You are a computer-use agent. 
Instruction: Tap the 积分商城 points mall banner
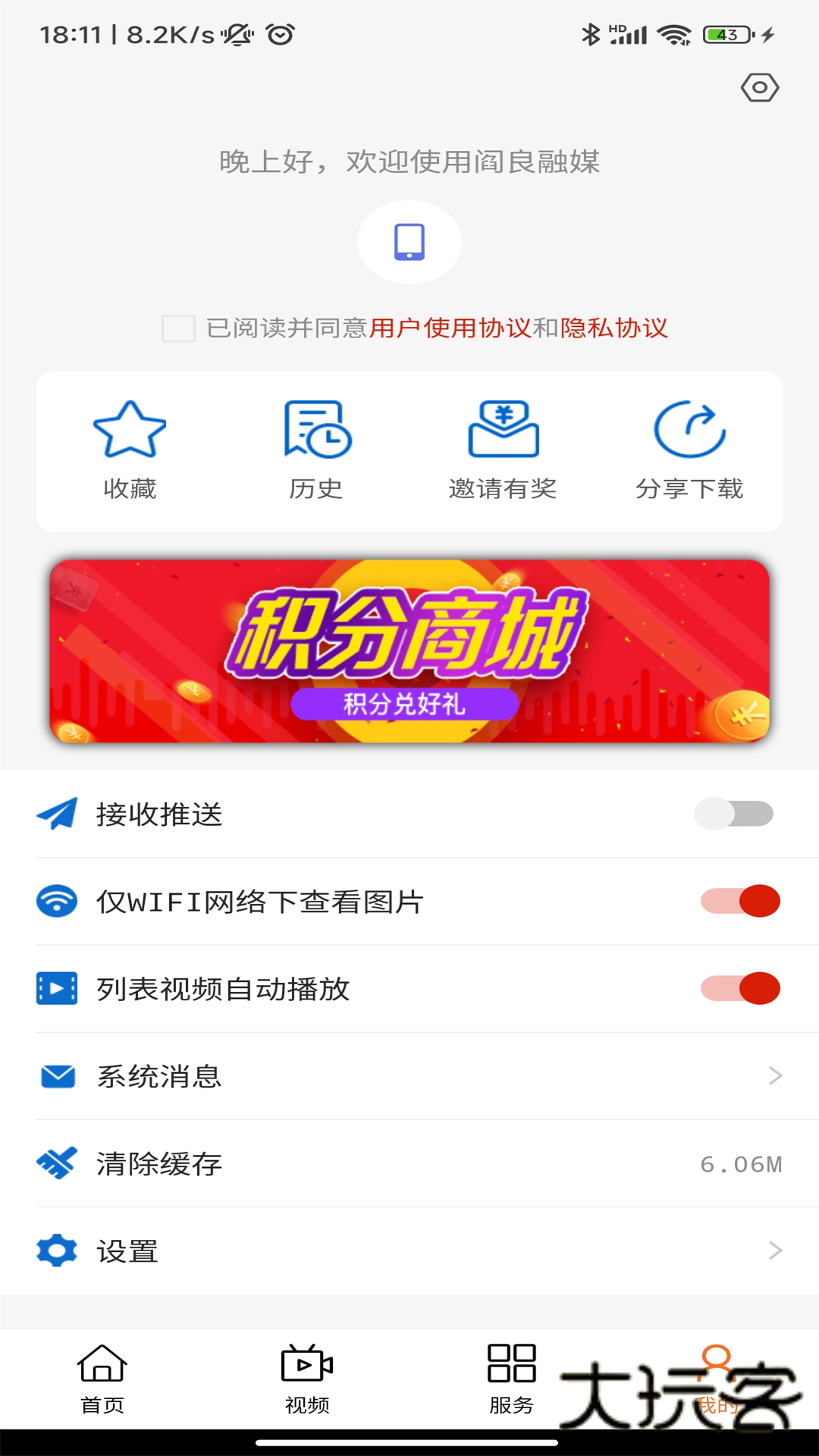tap(409, 656)
